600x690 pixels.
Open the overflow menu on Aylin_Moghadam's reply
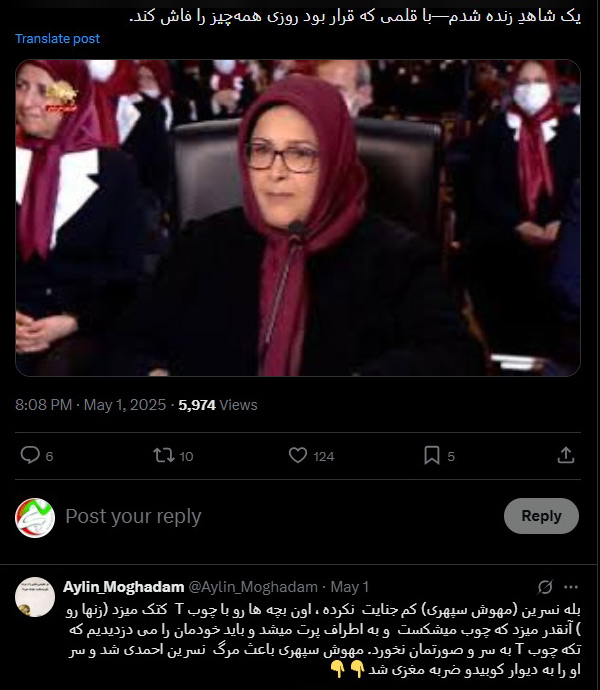point(571,586)
